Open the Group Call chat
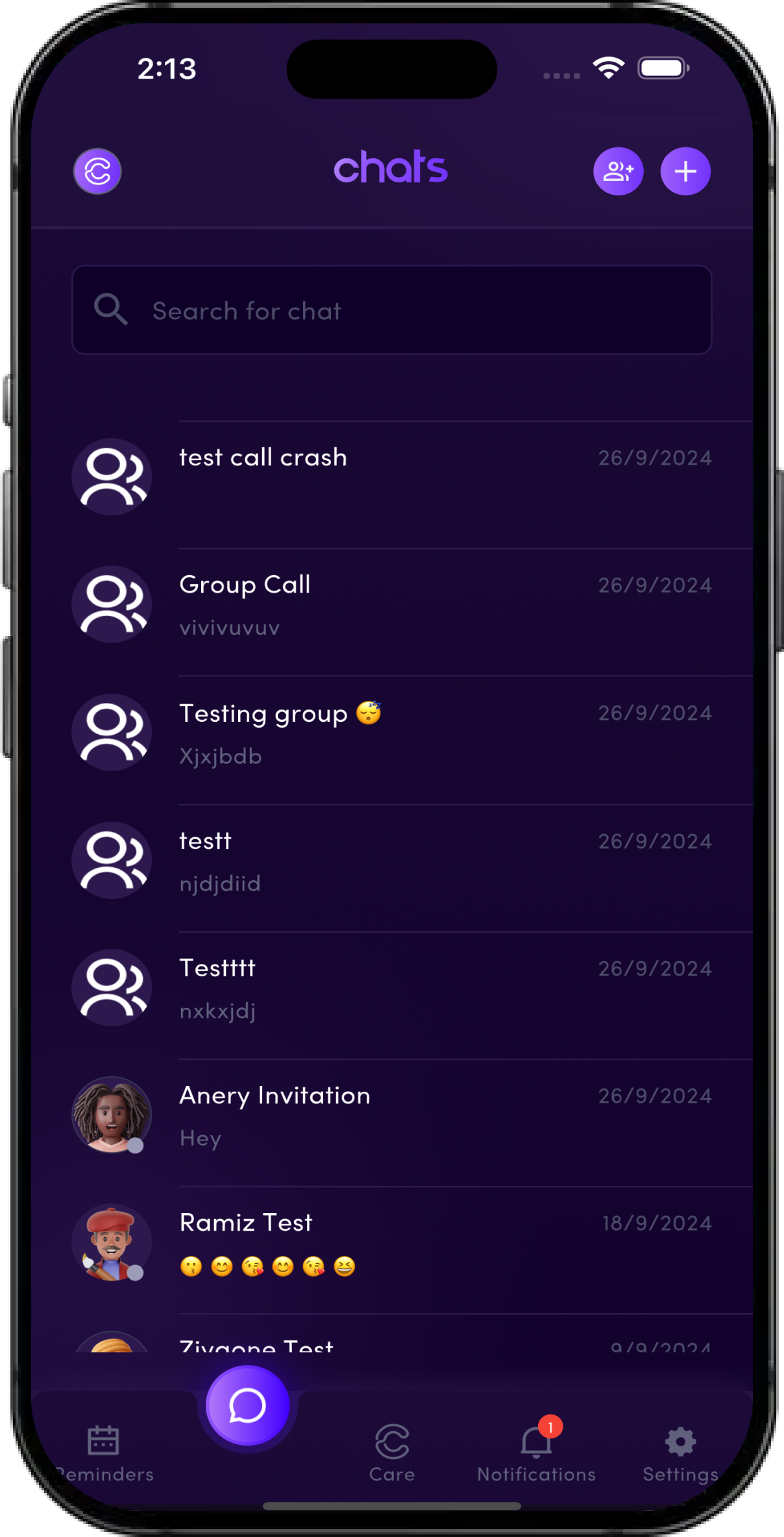Screen dimensions: 784x1537 coord(392,605)
